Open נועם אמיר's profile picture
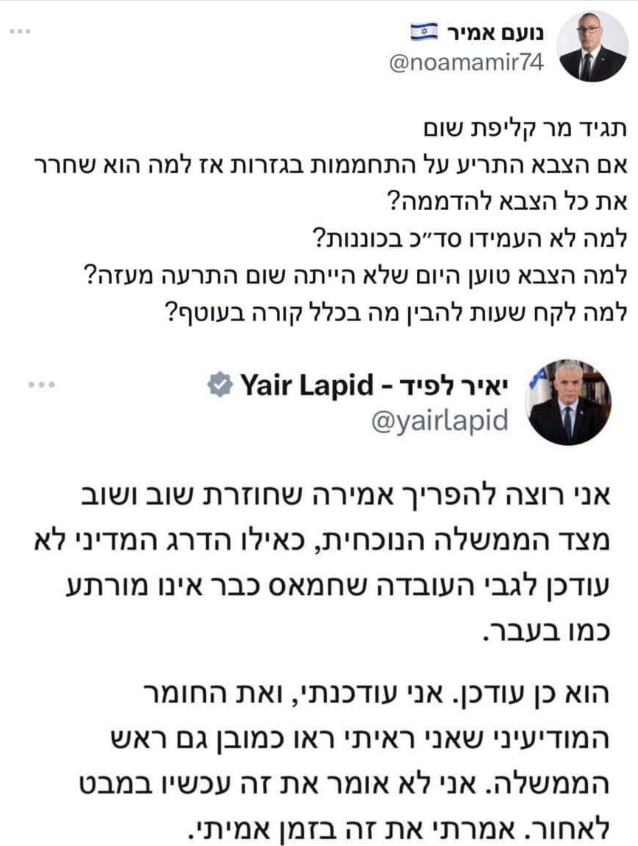 click(592, 47)
